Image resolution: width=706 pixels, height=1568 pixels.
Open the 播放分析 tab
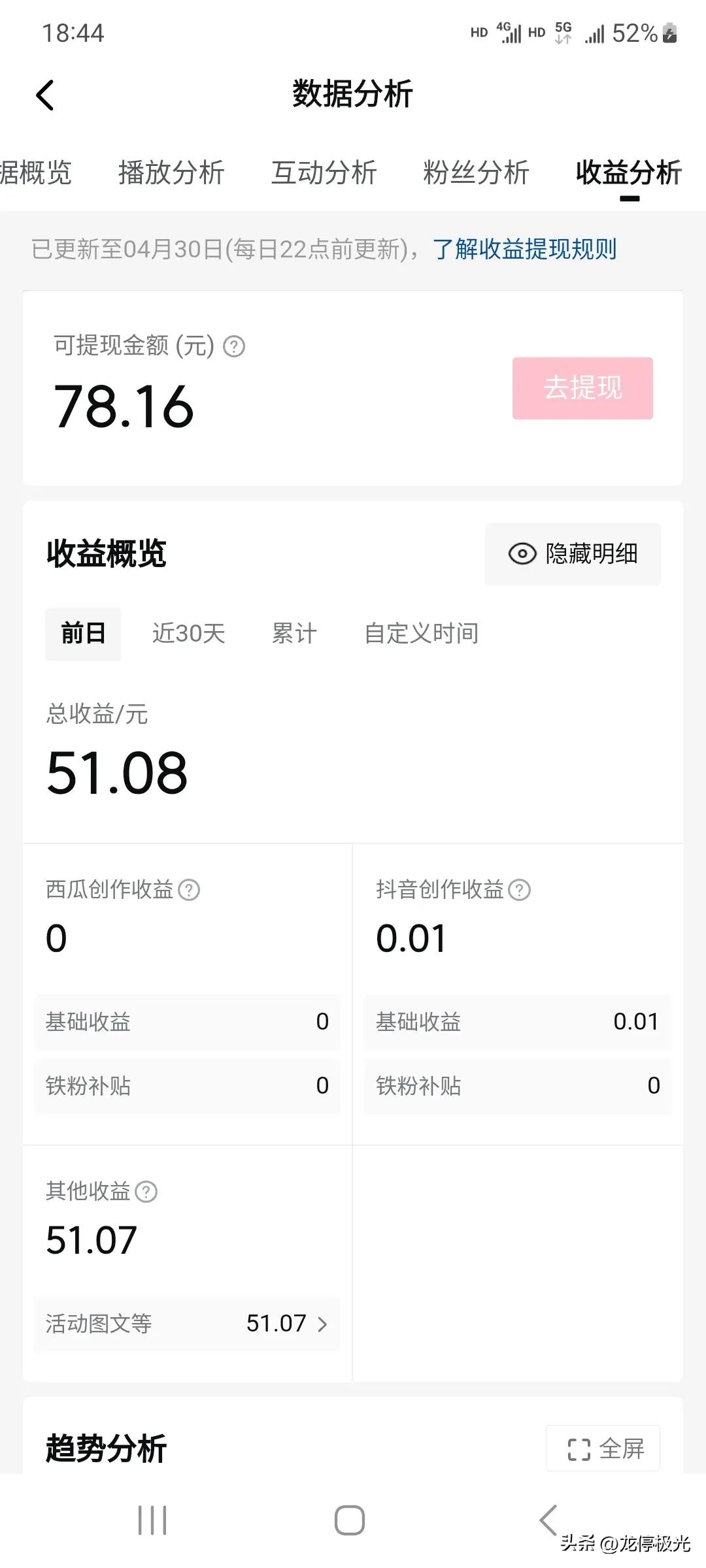pos(173,173)
